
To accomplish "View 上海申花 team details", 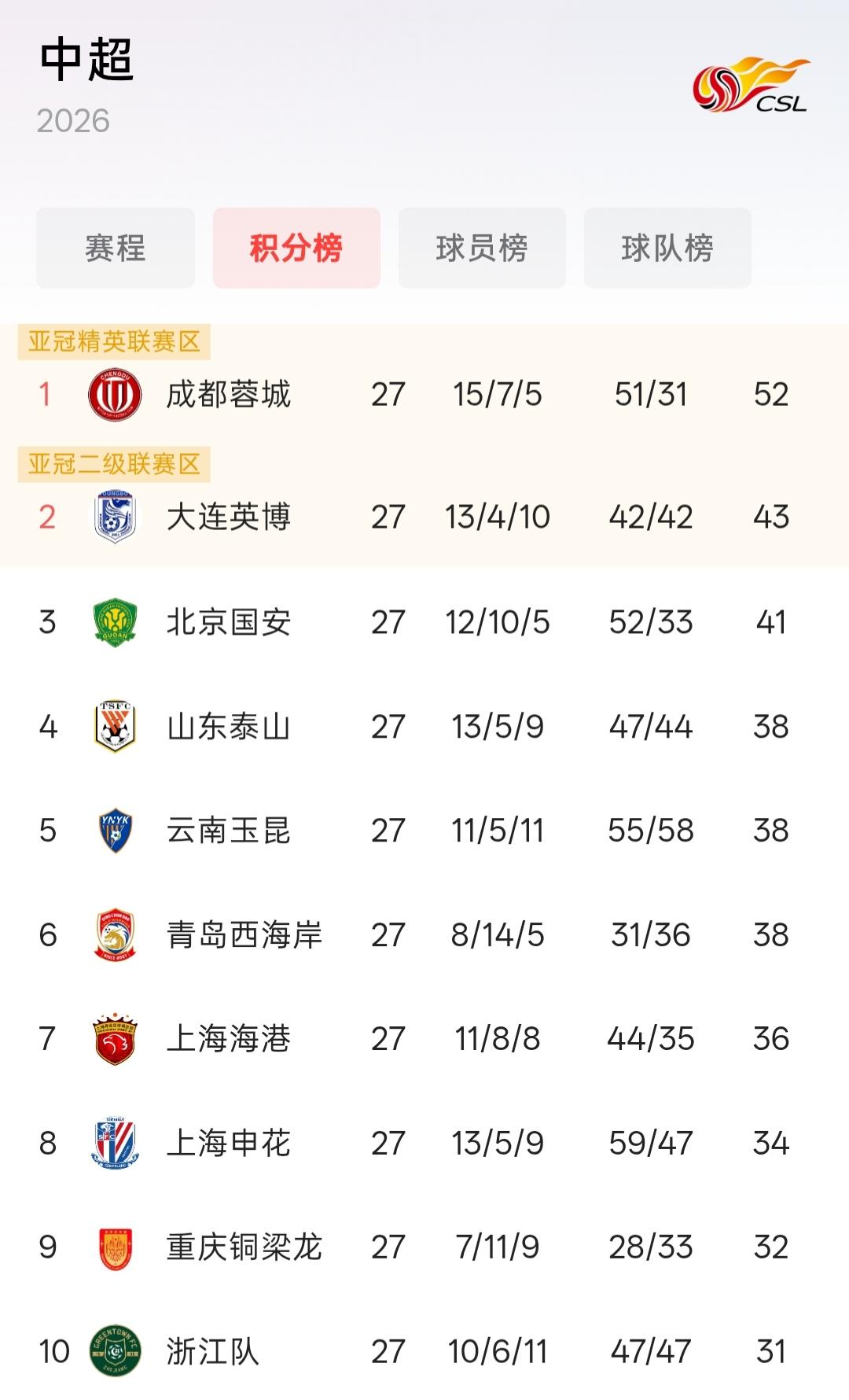I will (424, 1143).
